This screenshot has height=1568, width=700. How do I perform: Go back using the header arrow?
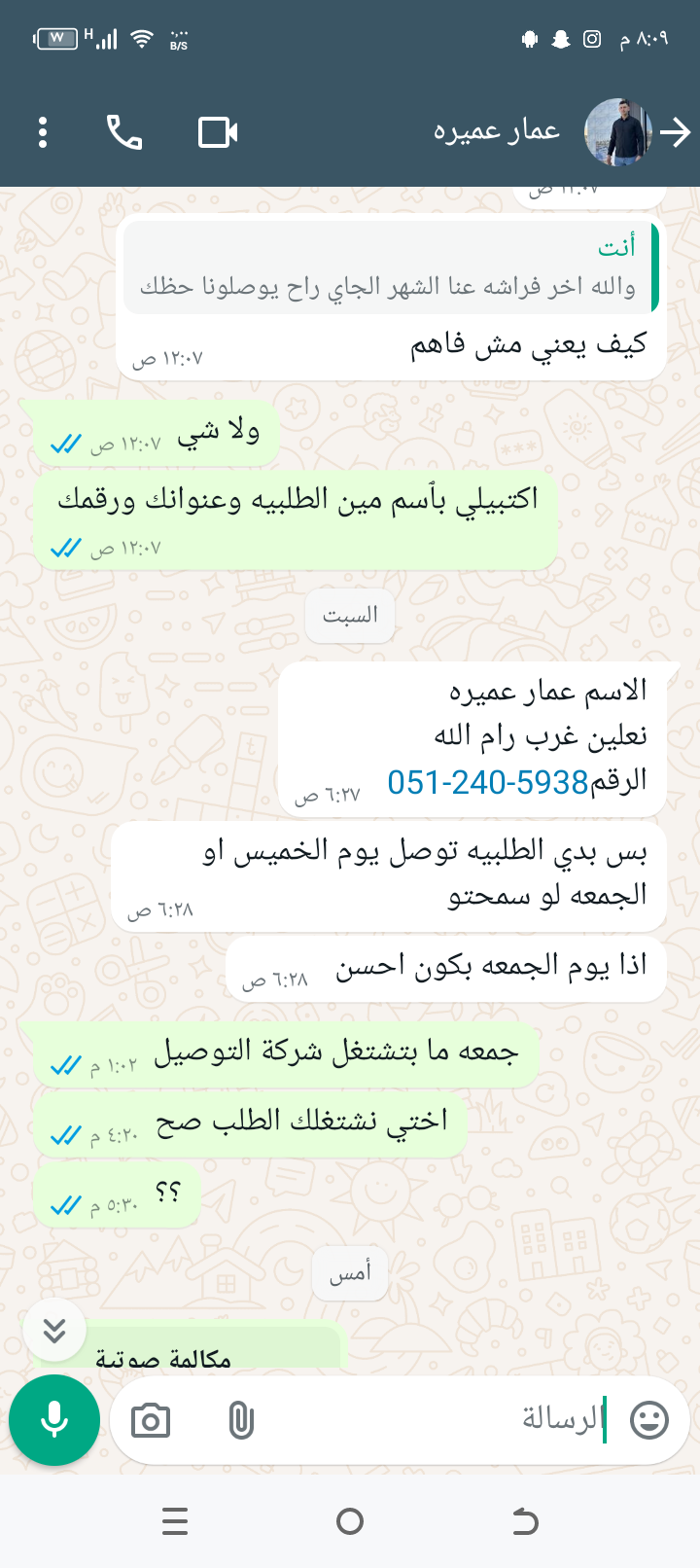tap(675, 132)
